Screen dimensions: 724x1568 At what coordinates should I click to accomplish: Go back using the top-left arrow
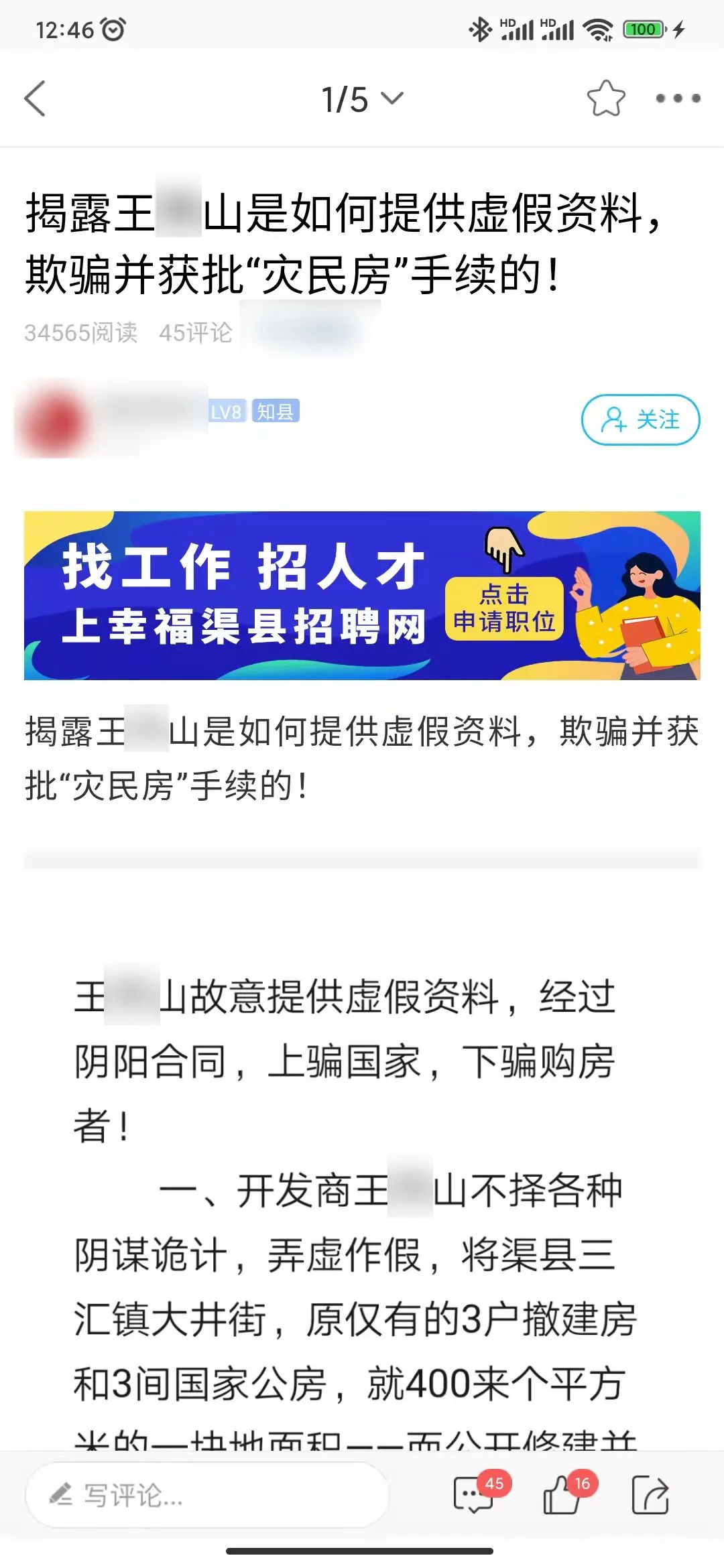click(35, 99)
